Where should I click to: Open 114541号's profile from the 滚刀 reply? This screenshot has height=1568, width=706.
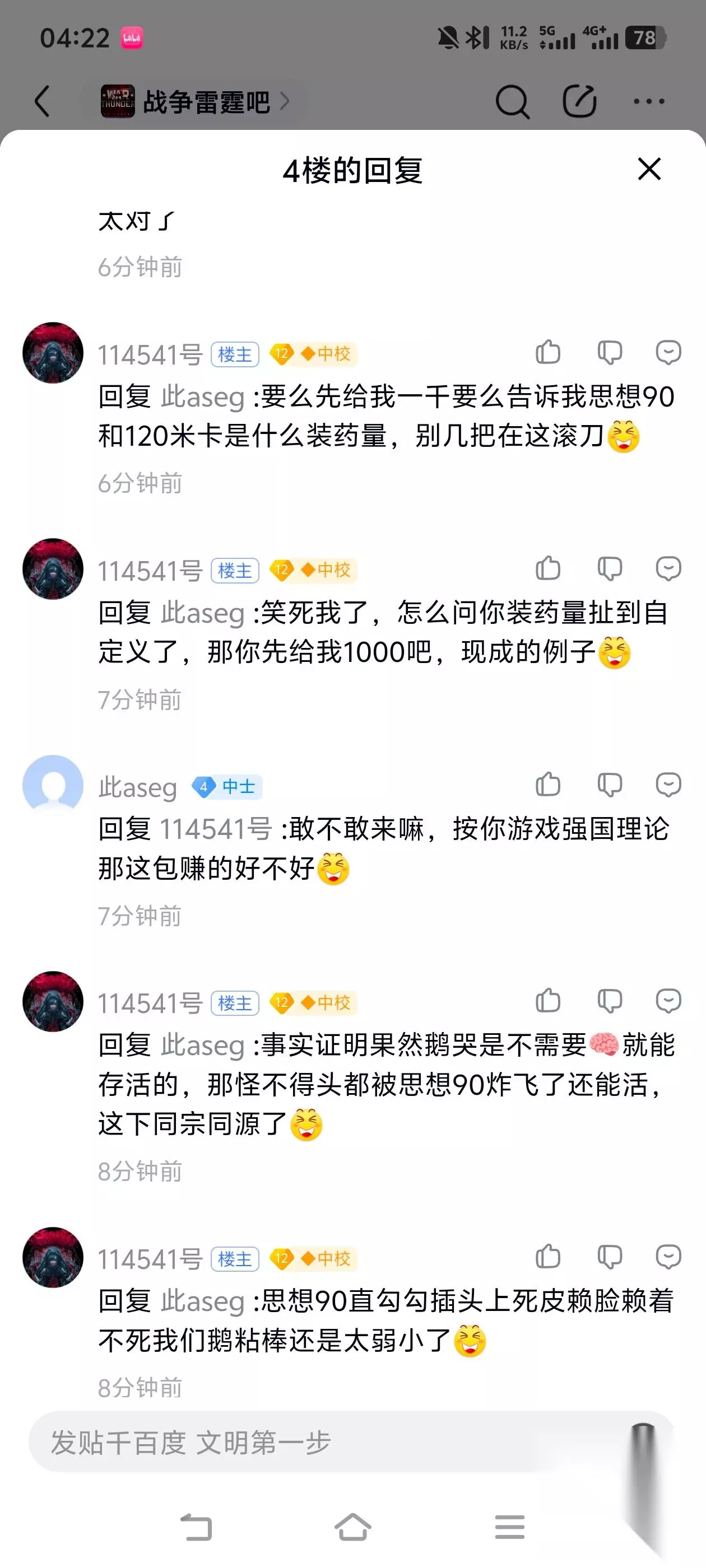53,352
